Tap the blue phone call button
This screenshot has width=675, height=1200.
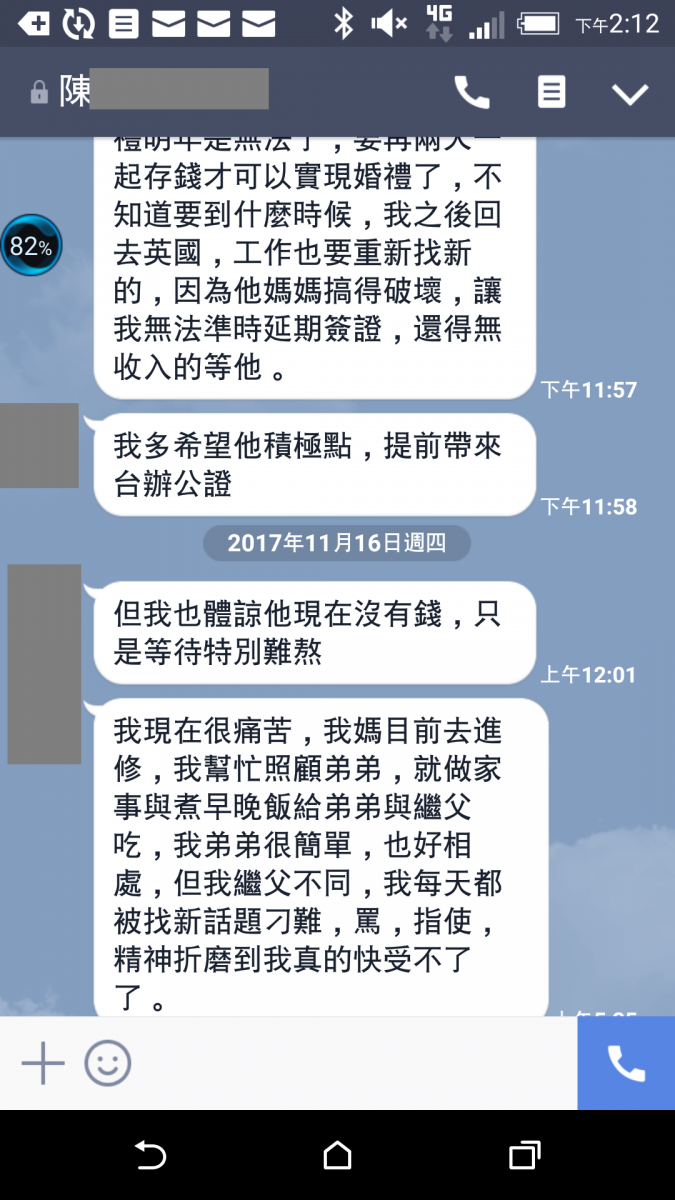[x=626, y=1063]
